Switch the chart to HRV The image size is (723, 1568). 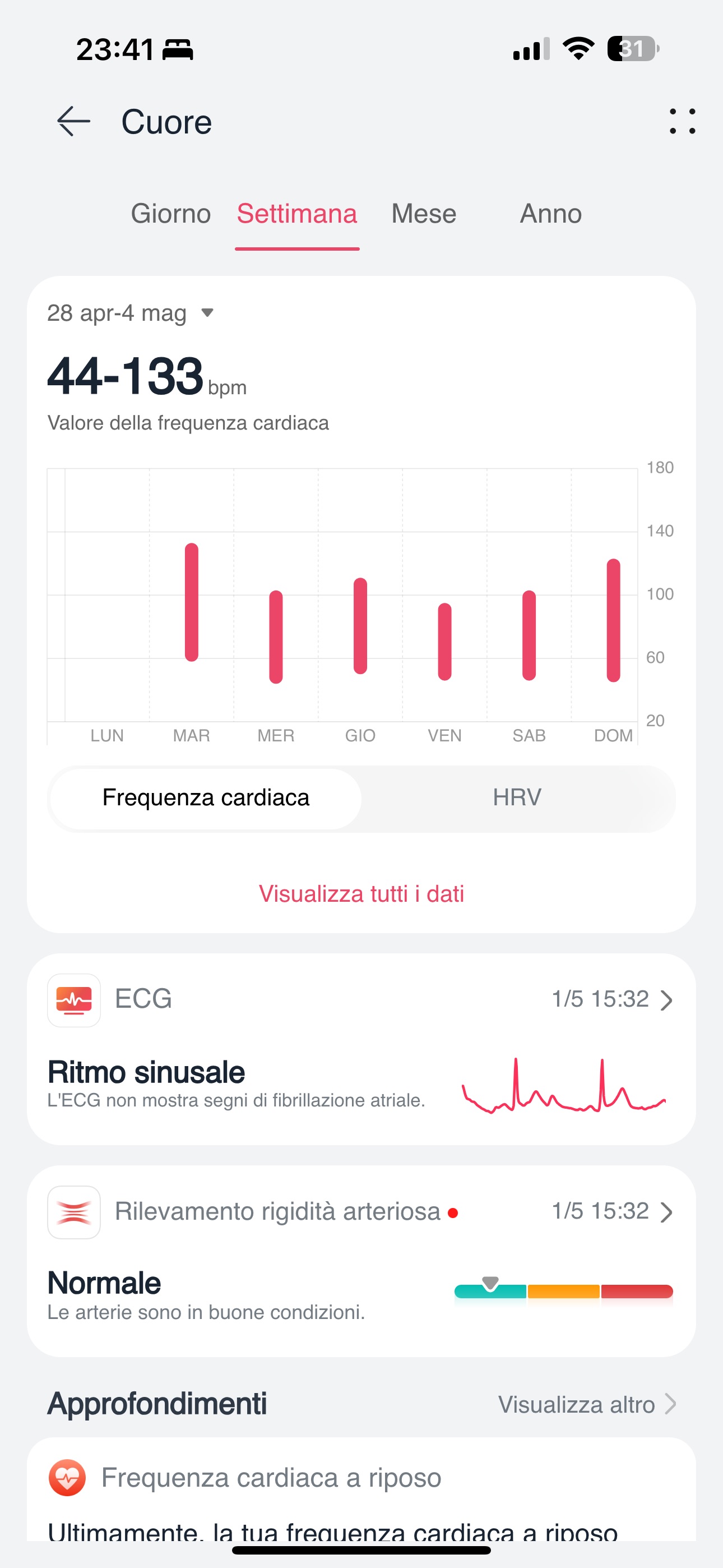click(517, 798)
